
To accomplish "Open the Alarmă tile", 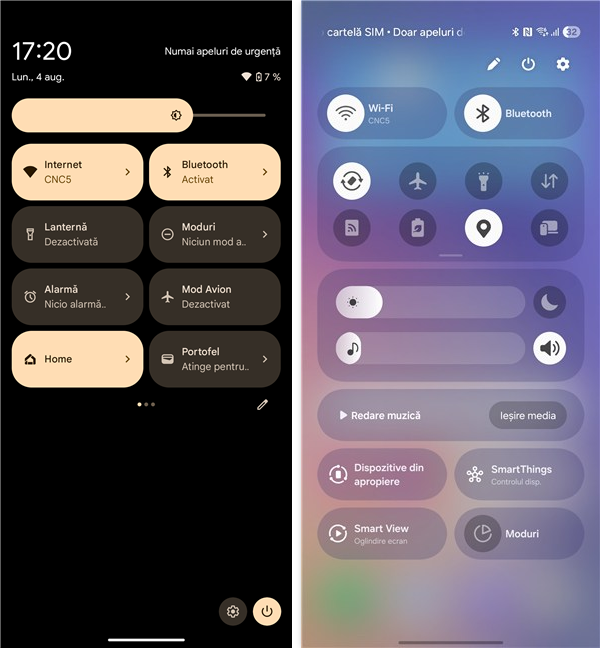I will click(76, 296).
